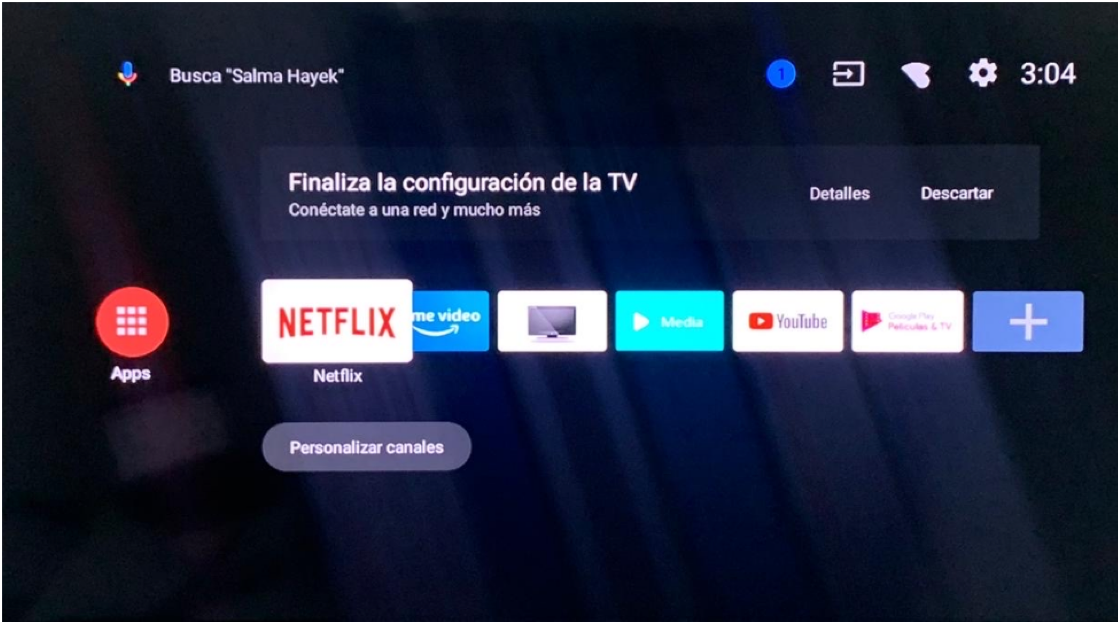
Task: Activate the voice search microphone
Action: coord(127,74)
